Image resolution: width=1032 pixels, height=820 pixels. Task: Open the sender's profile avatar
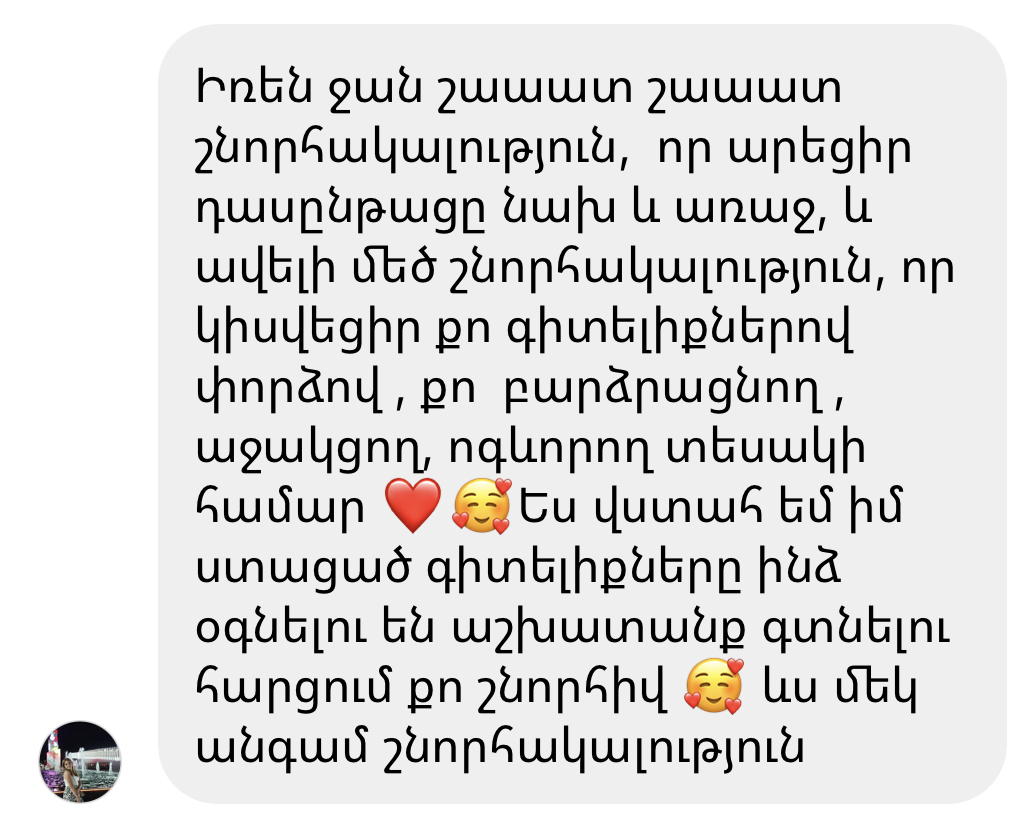80,762
